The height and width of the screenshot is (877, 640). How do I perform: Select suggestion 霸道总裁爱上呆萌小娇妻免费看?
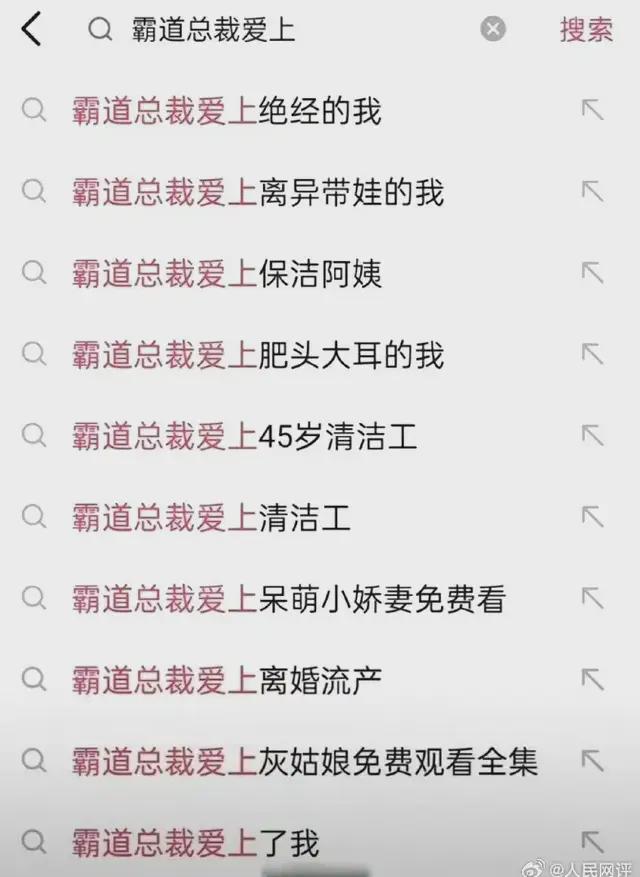[289, 599]
